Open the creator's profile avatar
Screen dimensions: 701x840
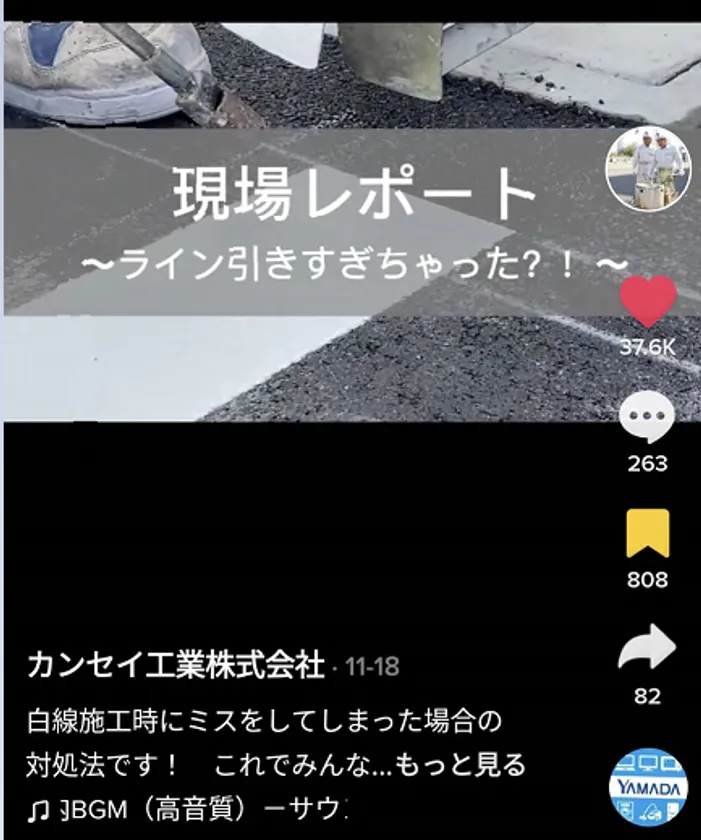point(648,169)
